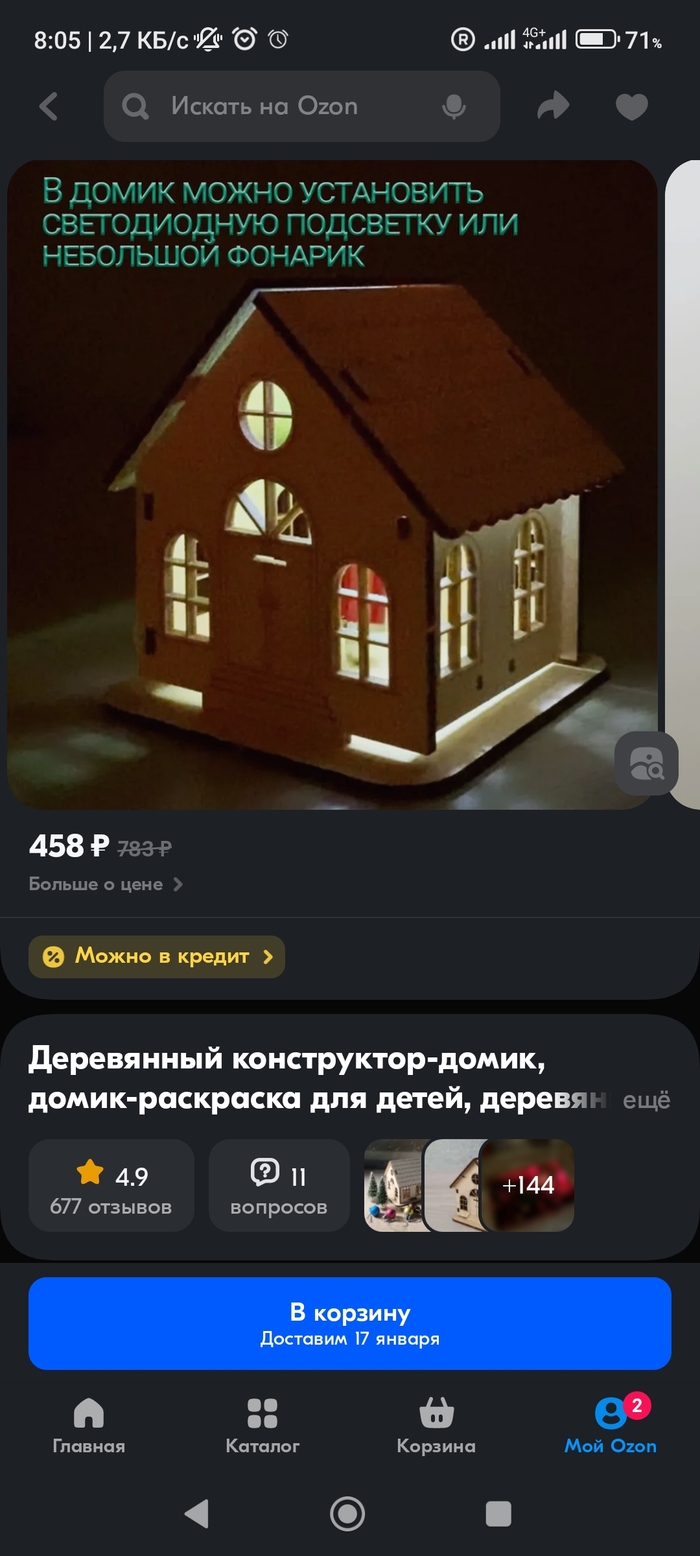View the +144 customer photos

(527, 1185)
